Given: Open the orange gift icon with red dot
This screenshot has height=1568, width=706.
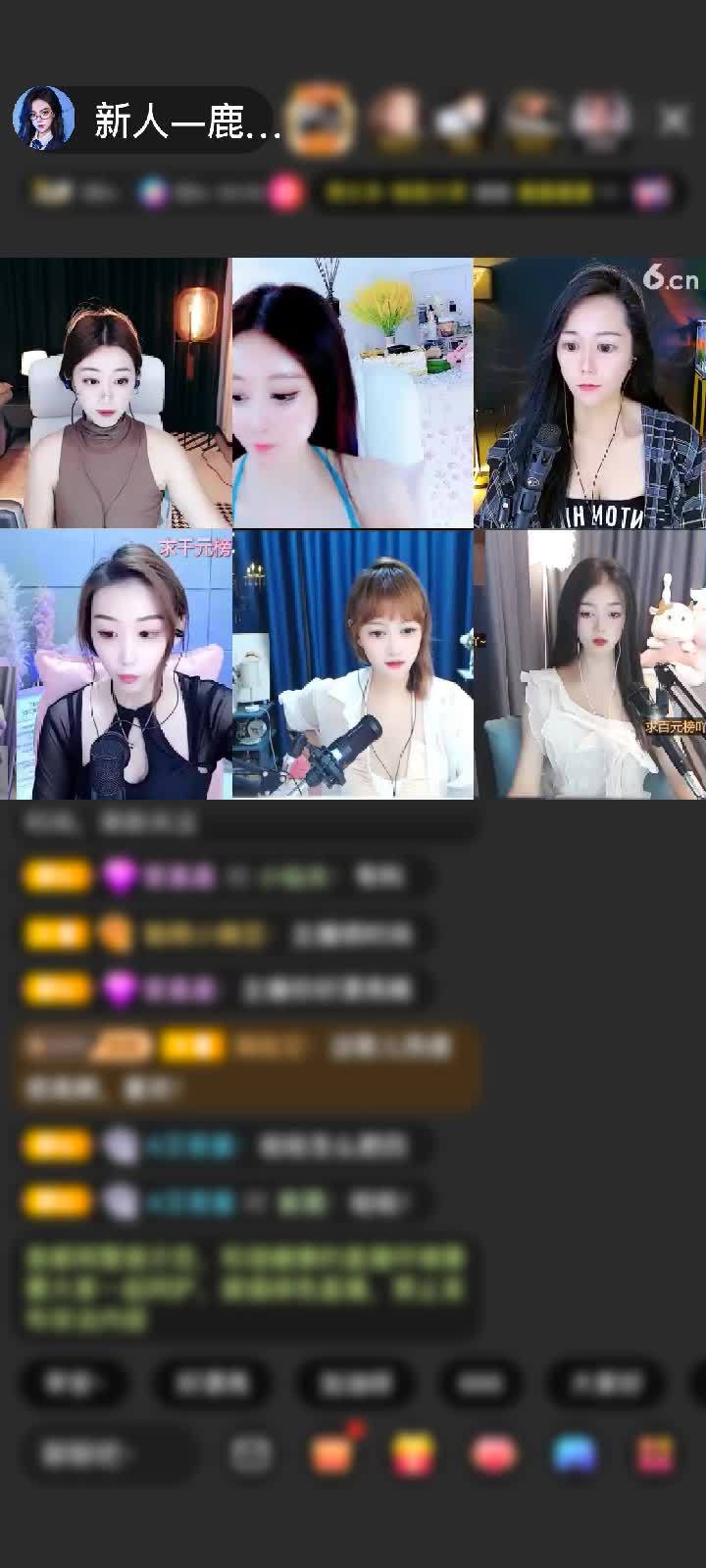Looking at the screenshot, I should pyautogui.click(x=332, y=1455).
